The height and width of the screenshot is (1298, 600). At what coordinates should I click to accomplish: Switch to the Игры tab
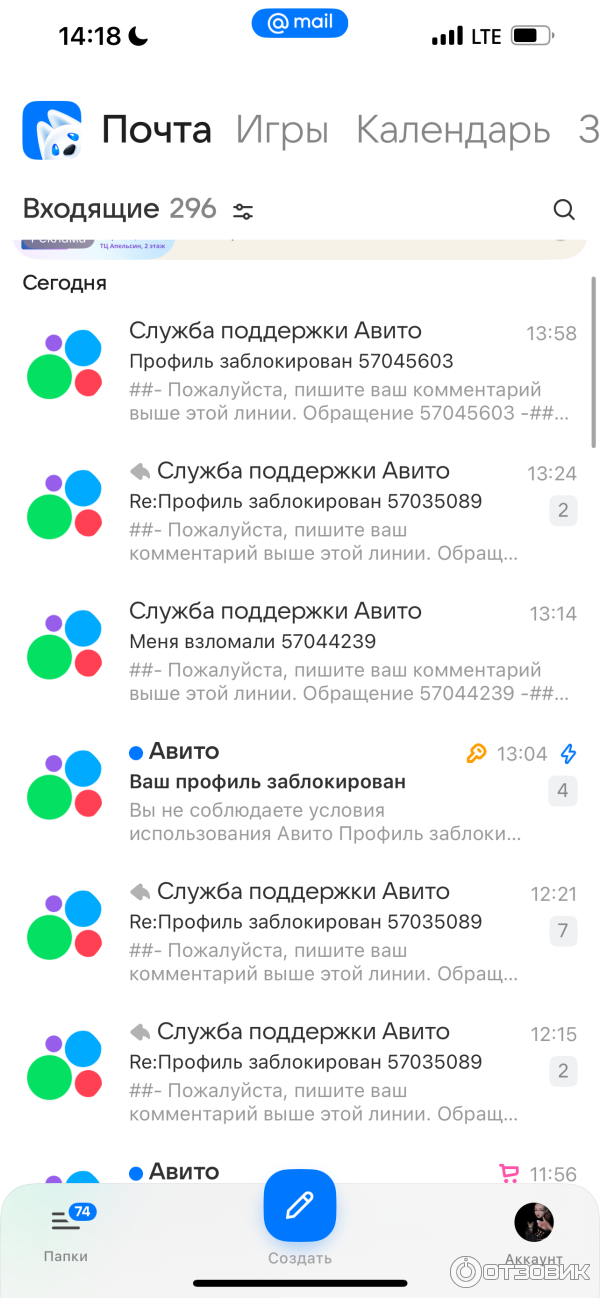pyautogui.click(x=282, y=131)
